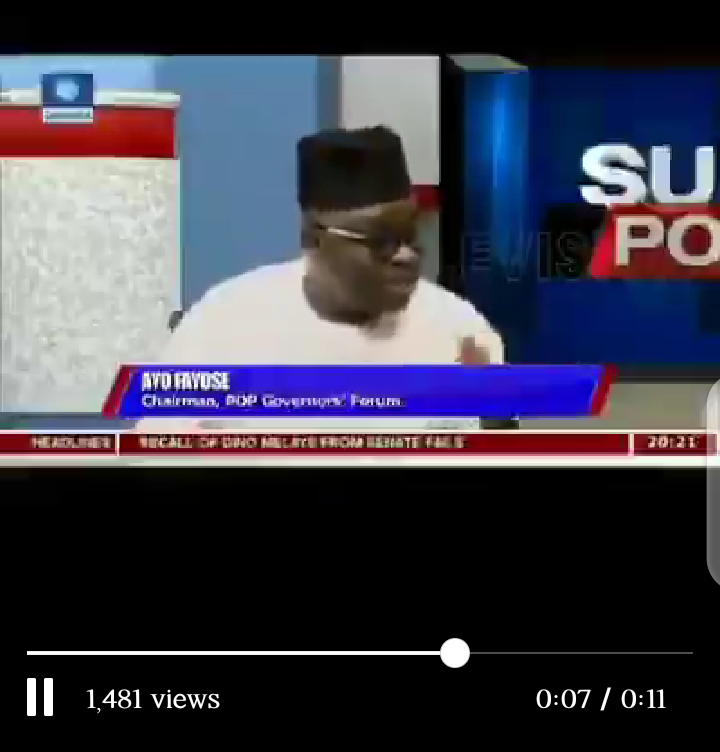Pause the playing video
Image resolution: width=720 pixels, height=752 pixels.
click(x=40, y=697)
